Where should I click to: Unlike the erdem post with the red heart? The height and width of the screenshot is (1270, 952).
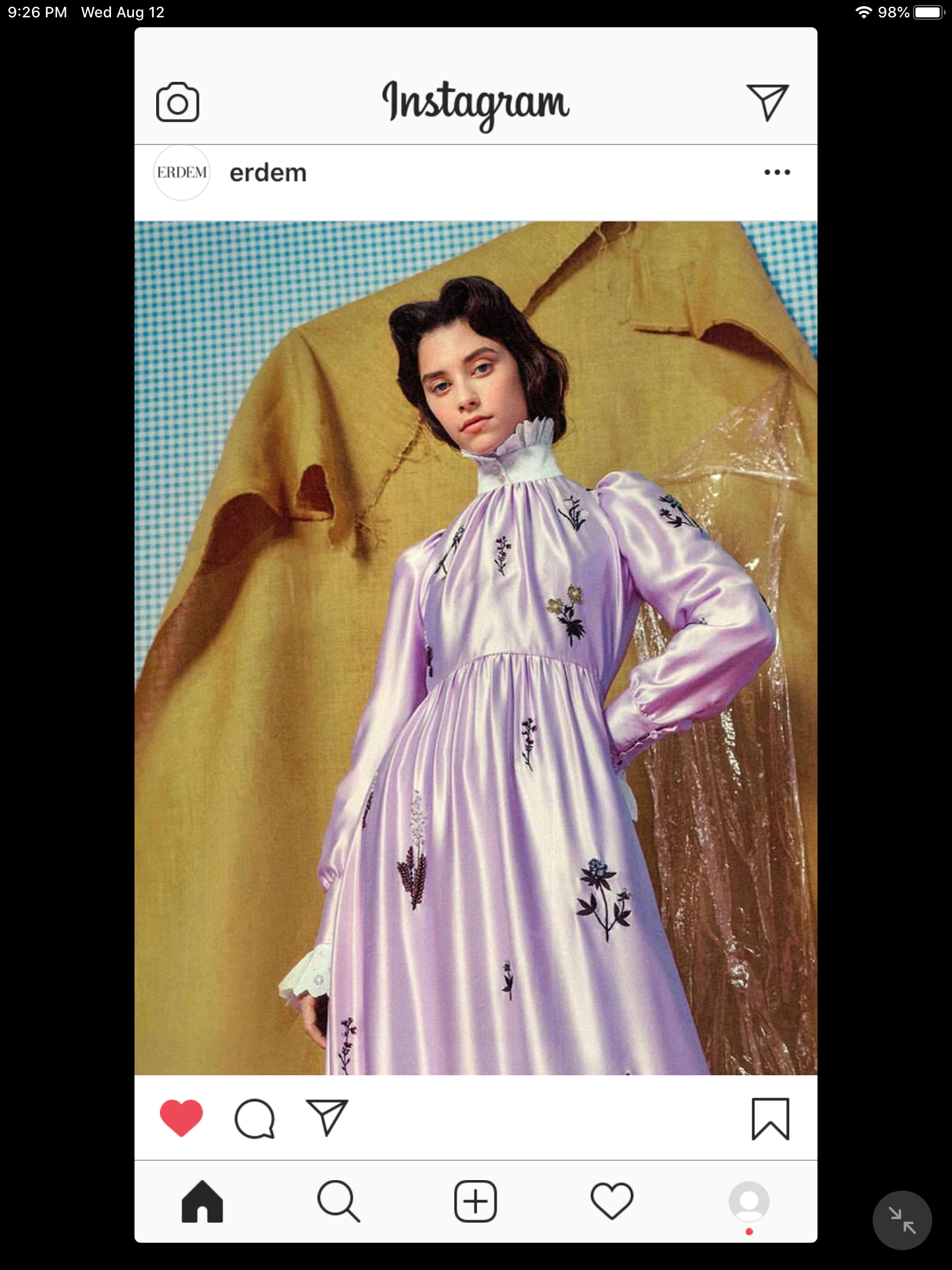pyautogui.click(x=181, y=1117)
